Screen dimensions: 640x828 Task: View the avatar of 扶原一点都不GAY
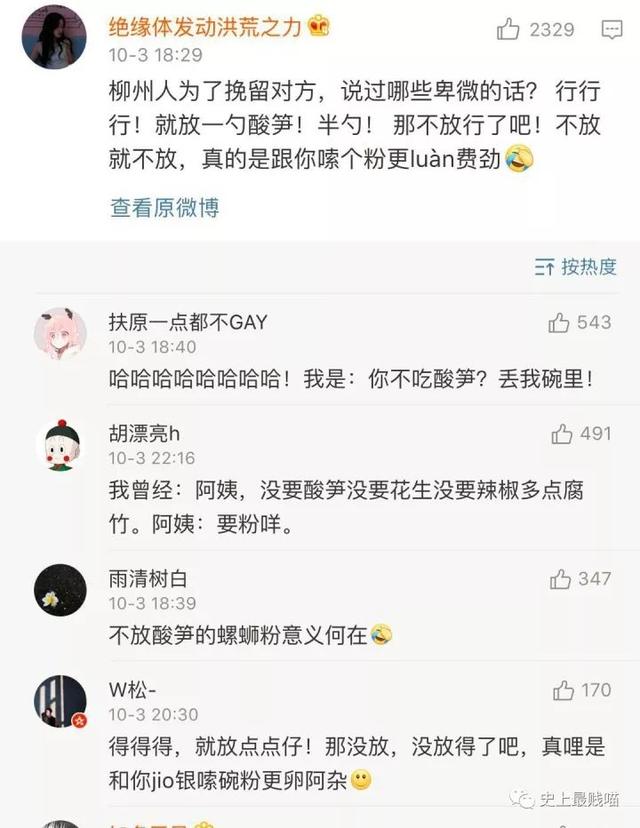[60, 334]
